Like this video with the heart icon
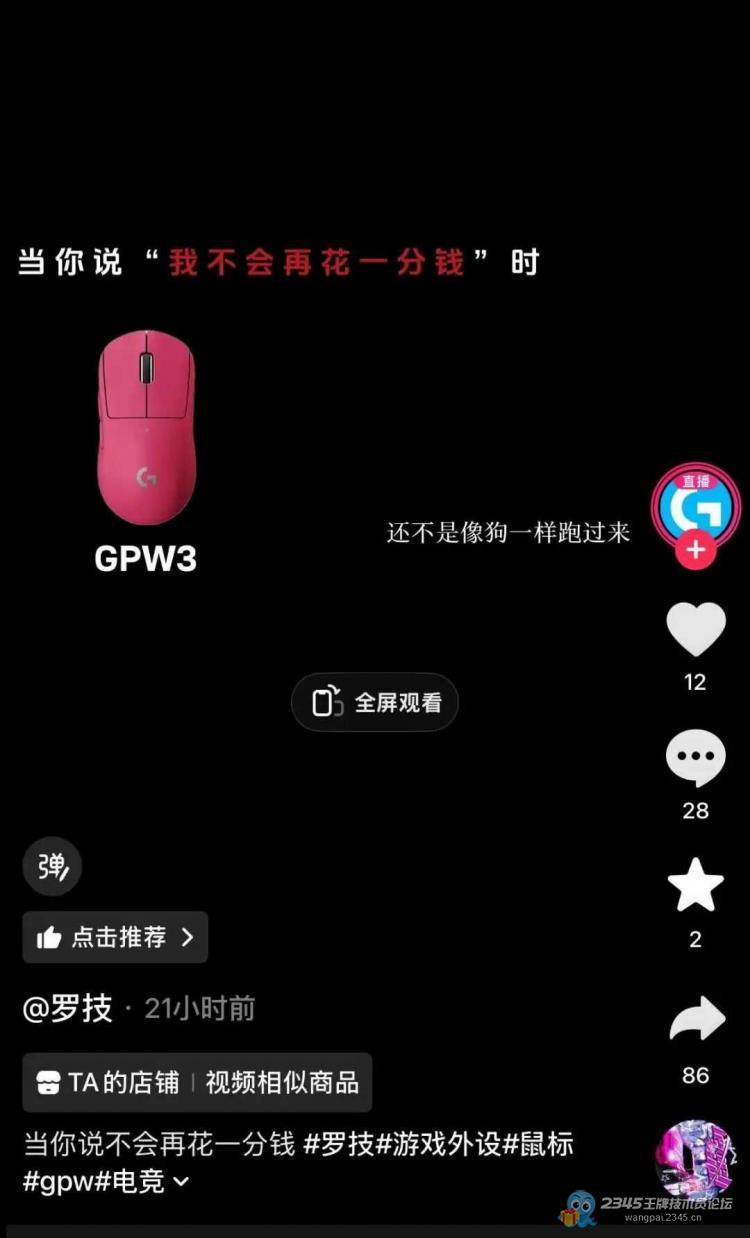Viewport: 750px width, 1238px height. coord(696,630)
